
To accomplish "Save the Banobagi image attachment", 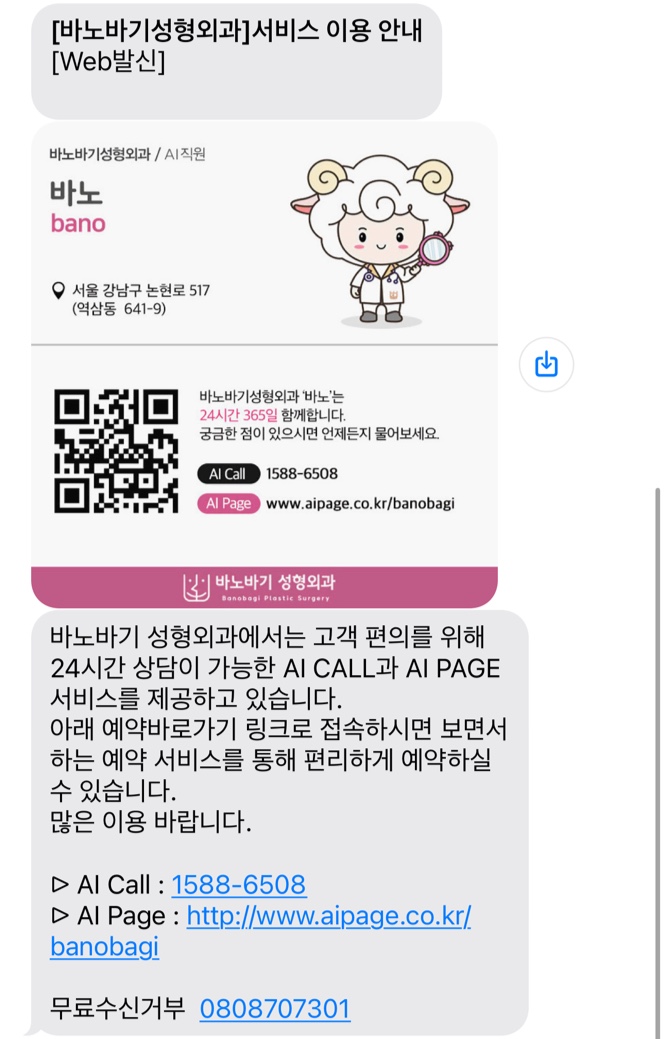I will (546, 364).
